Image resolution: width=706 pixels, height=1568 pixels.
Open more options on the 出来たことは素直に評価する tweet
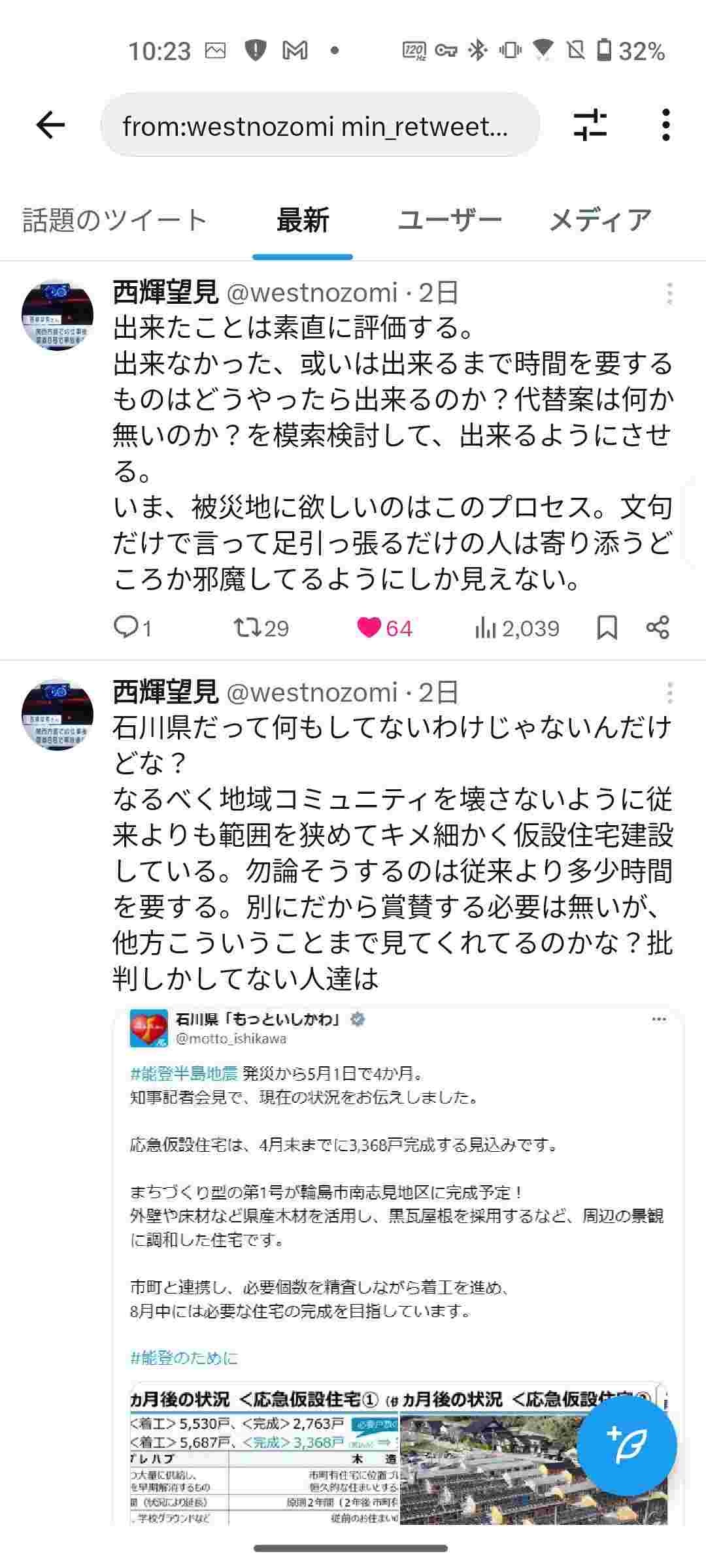point(669,294)
